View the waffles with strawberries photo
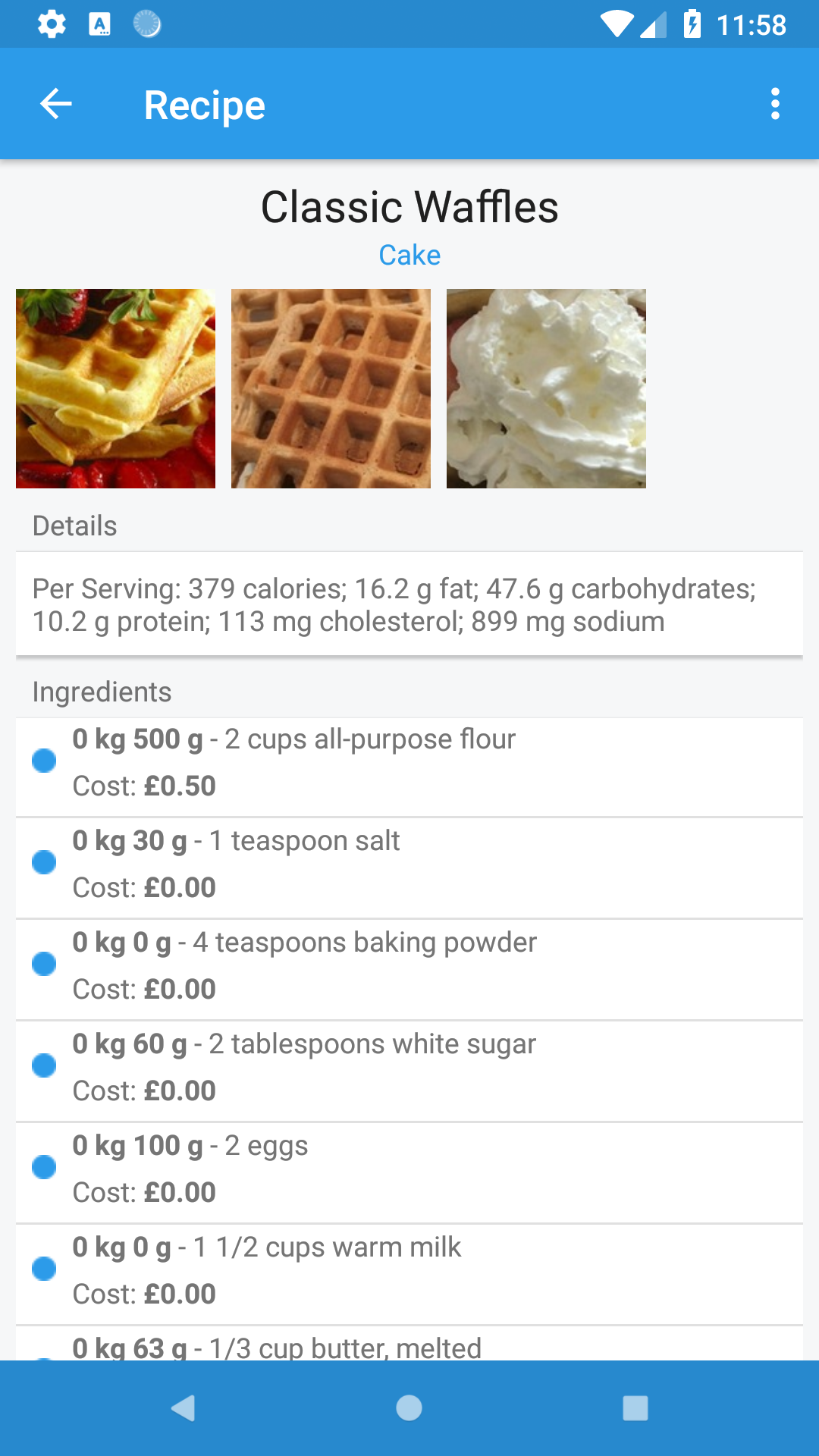The height and width of the screenshot is (1456, 819). coord(115,388)
